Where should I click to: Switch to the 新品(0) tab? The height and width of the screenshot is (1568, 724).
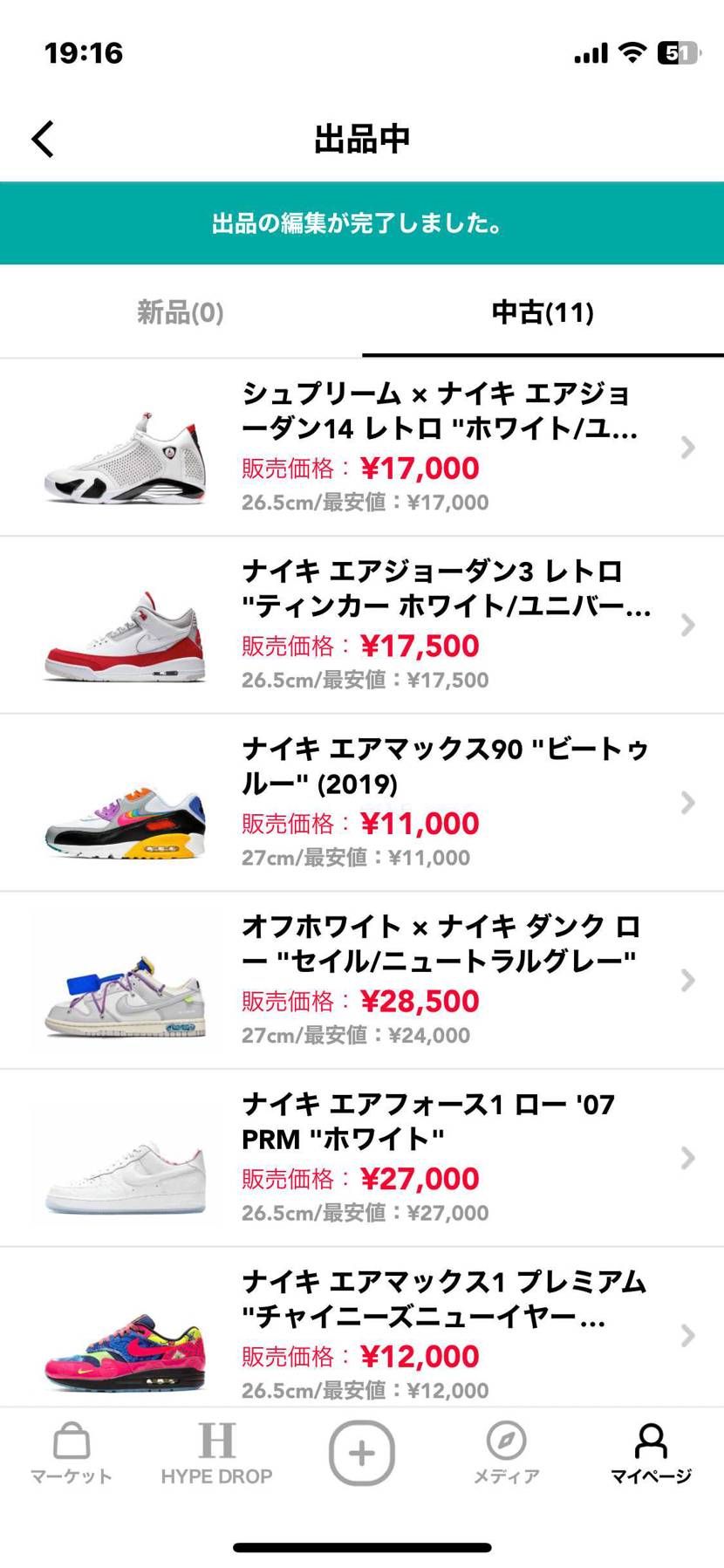tap(181, 311)
